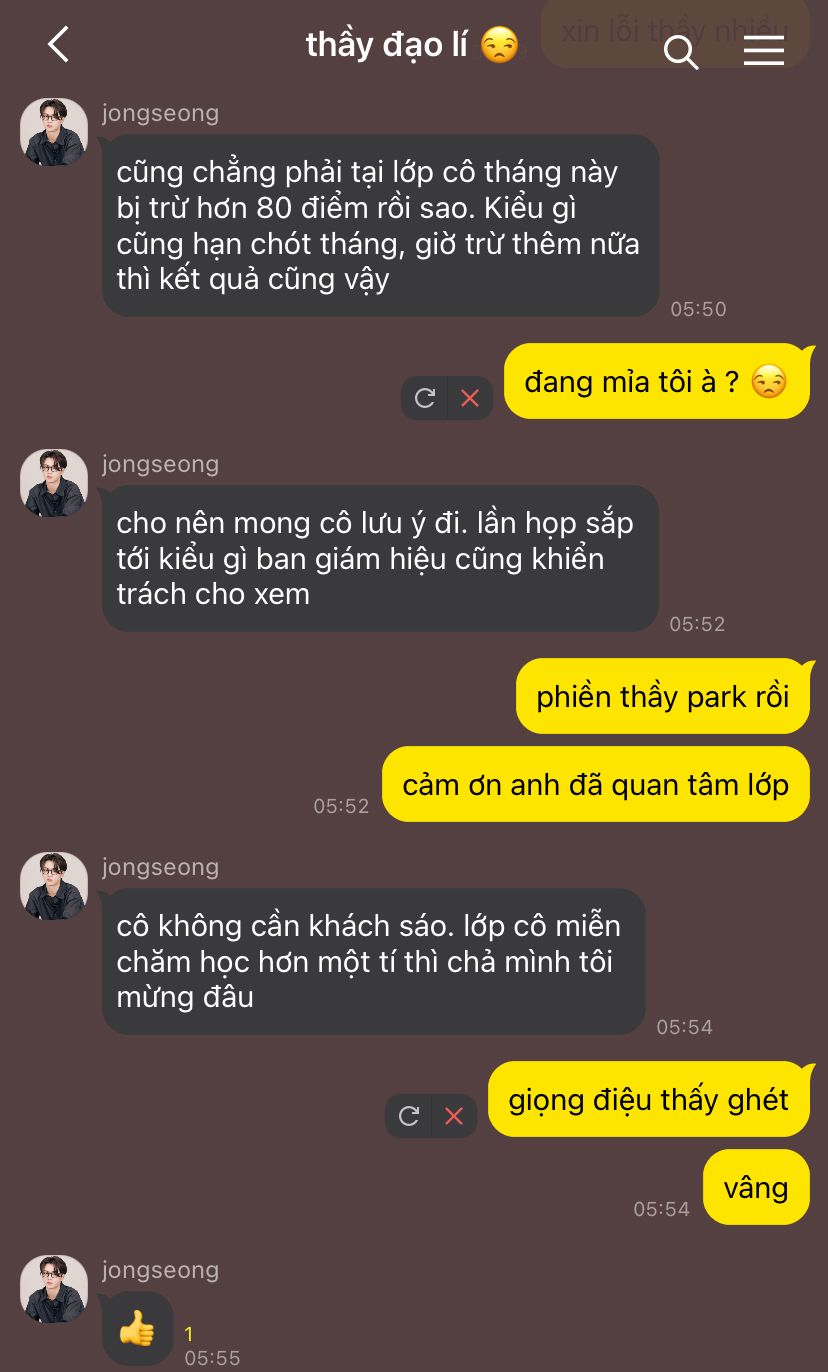Retry sending "giọng điệu thấy ghét"
This screenshot has width=828, height=1372.
pos(409,1116)
